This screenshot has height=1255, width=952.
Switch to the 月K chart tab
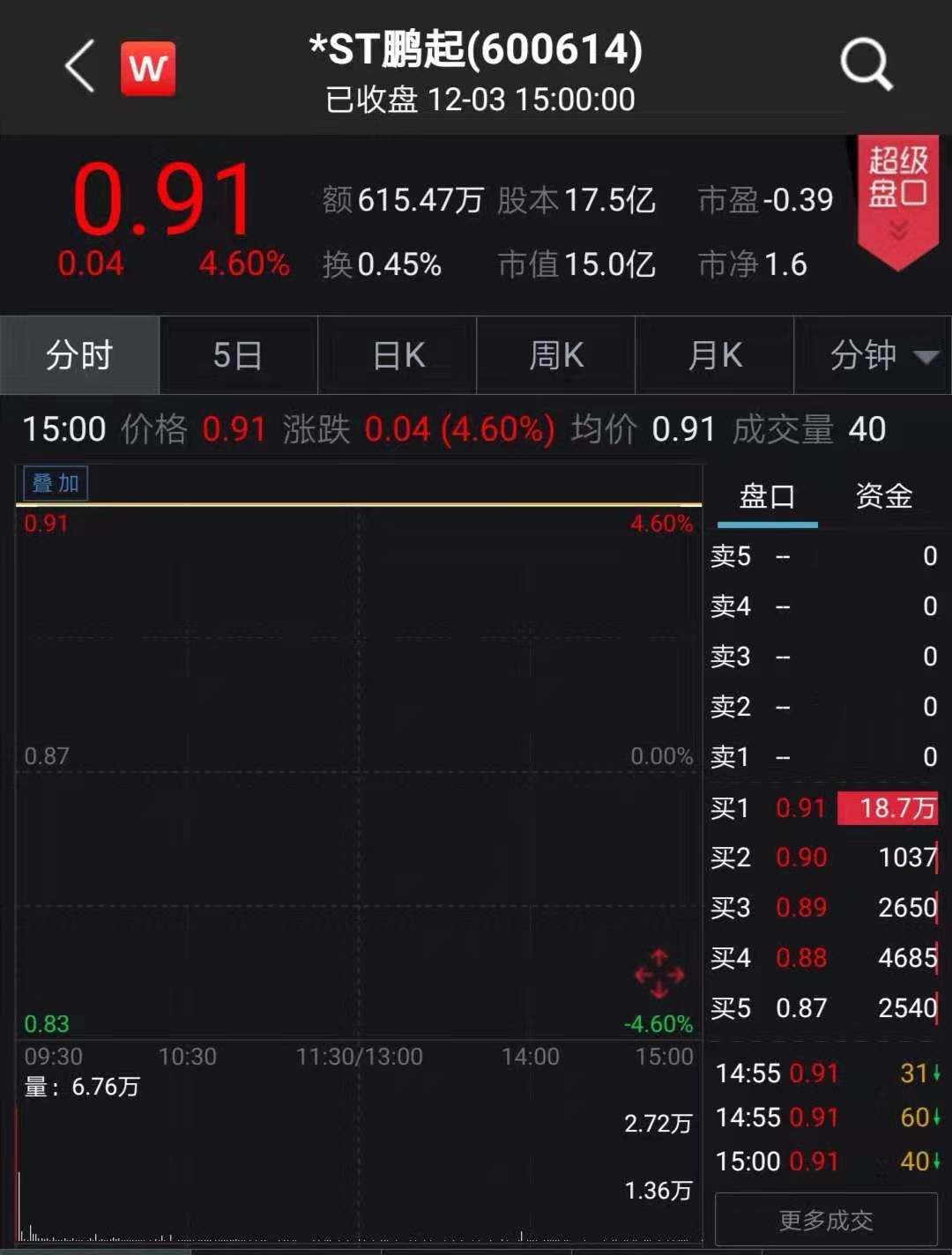pyautogui.click(x=715, y=356)
